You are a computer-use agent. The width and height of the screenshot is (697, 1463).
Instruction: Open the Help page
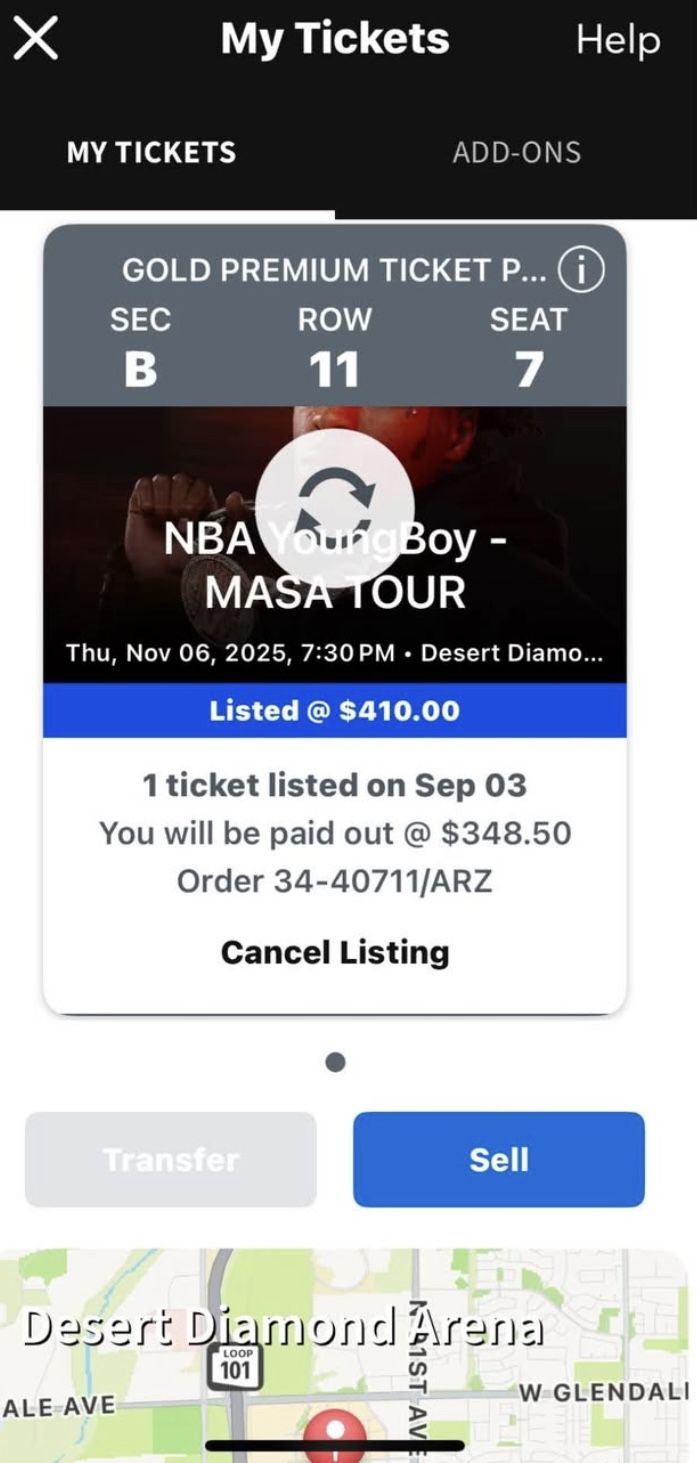(618, 40)
